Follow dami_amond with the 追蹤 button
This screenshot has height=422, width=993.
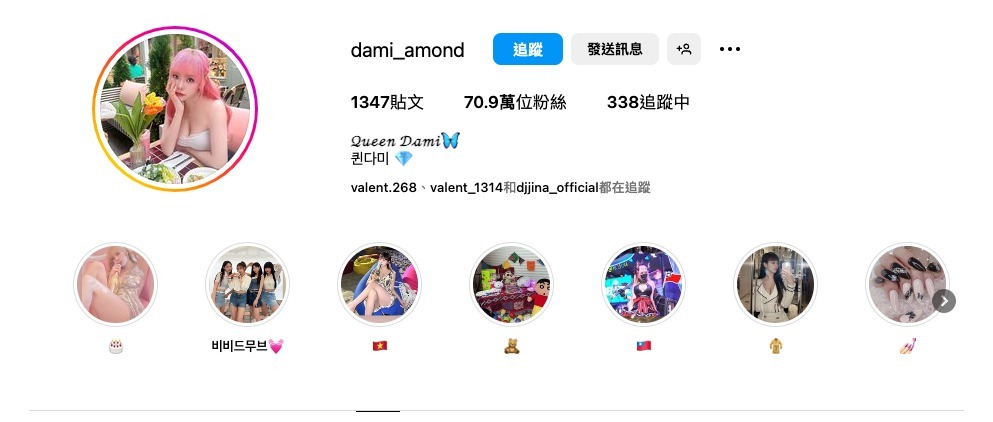(x=527, y=49)
